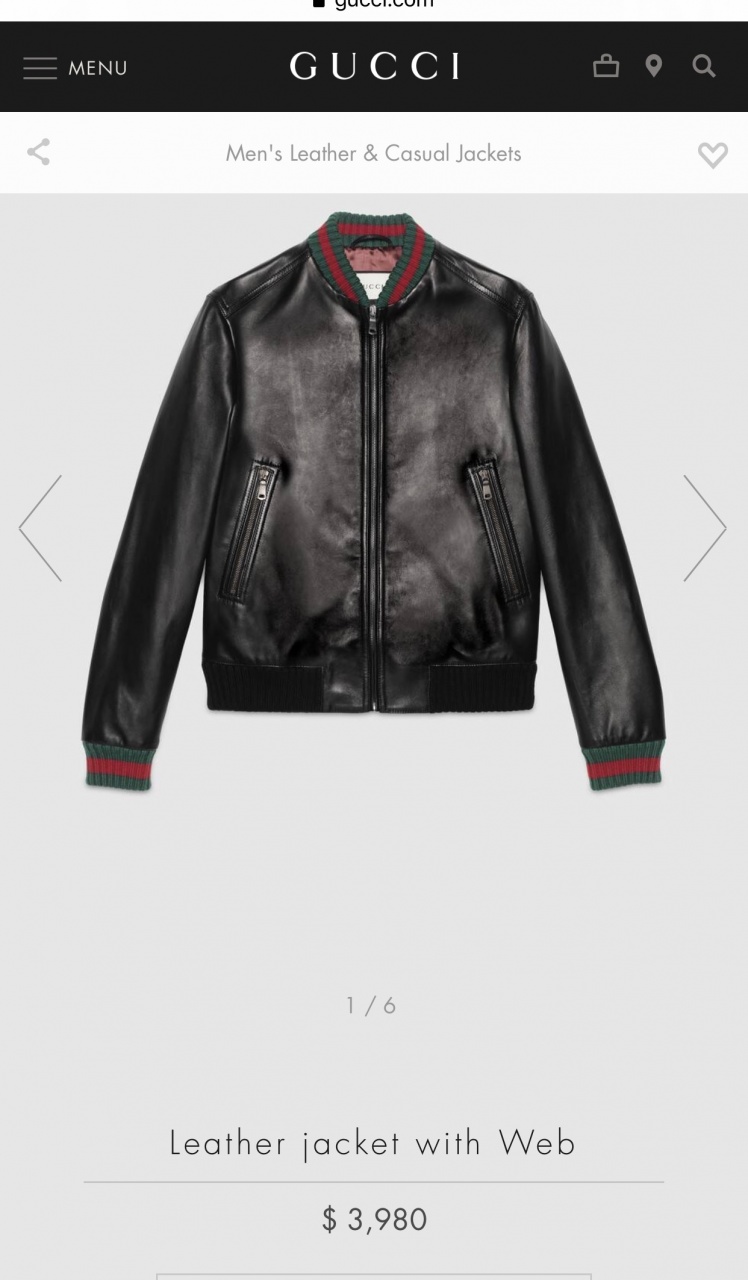Share this leather jacket

(38, 153)
